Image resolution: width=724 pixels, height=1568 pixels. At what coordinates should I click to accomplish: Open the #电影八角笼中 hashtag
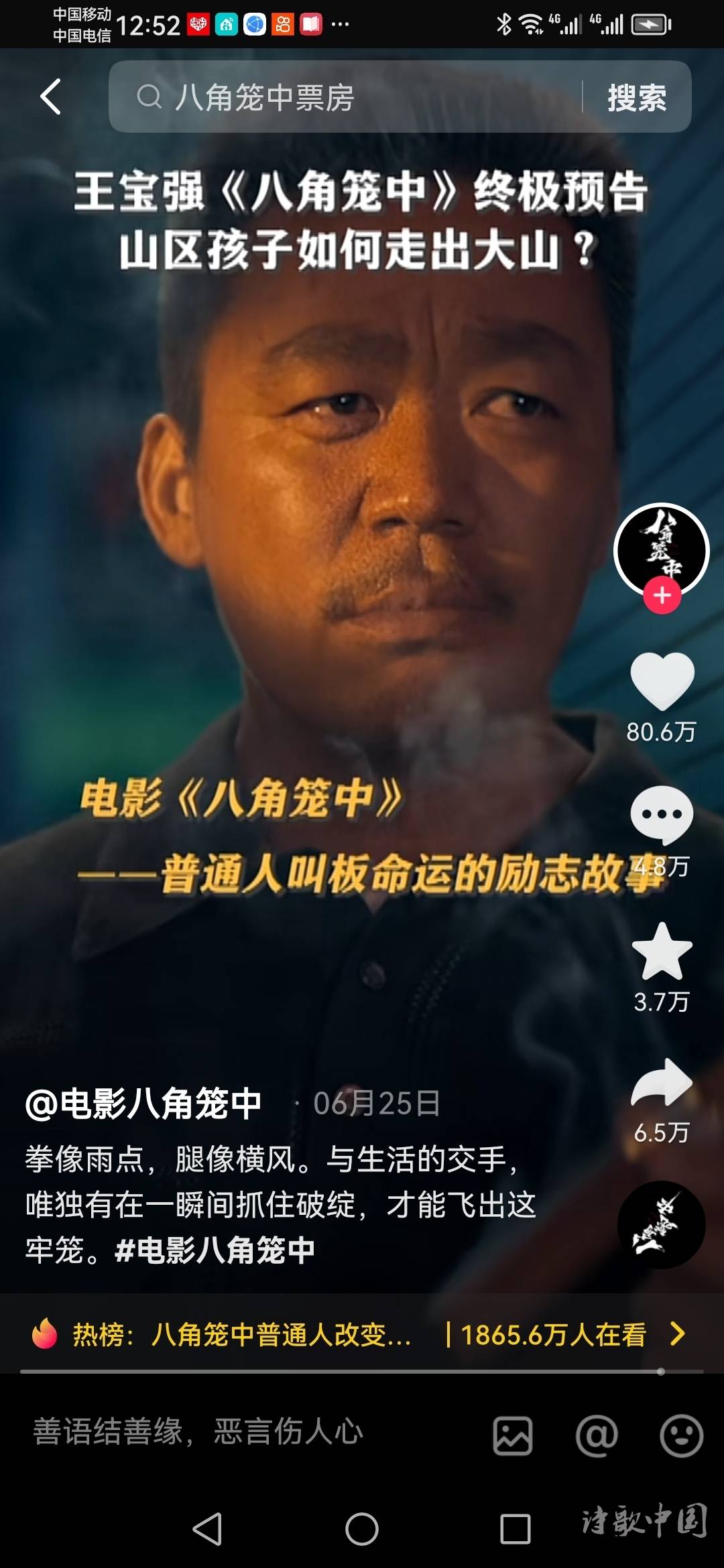coord(215,1250)
